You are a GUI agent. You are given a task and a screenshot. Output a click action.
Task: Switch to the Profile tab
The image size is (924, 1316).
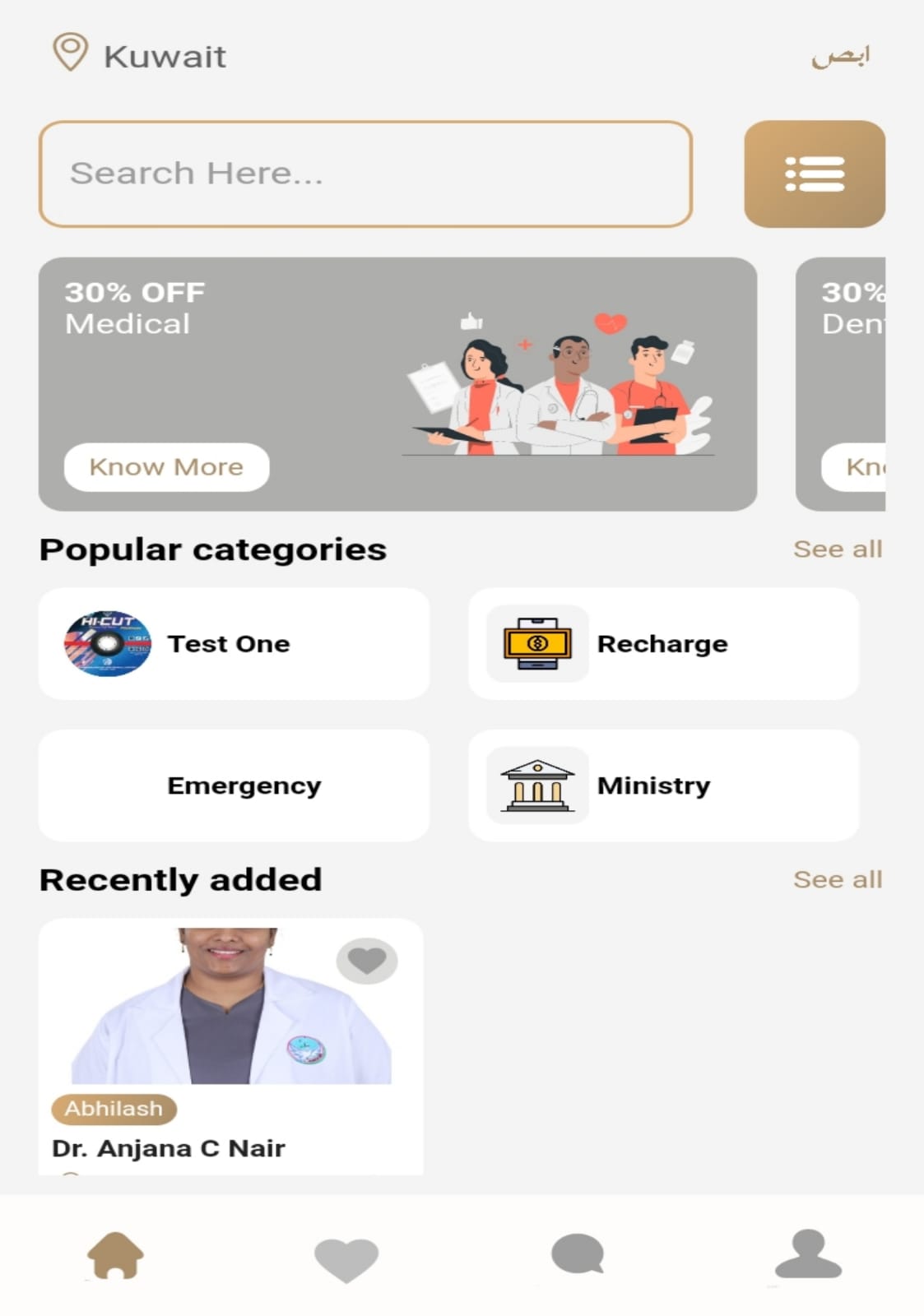(808, 1255)
